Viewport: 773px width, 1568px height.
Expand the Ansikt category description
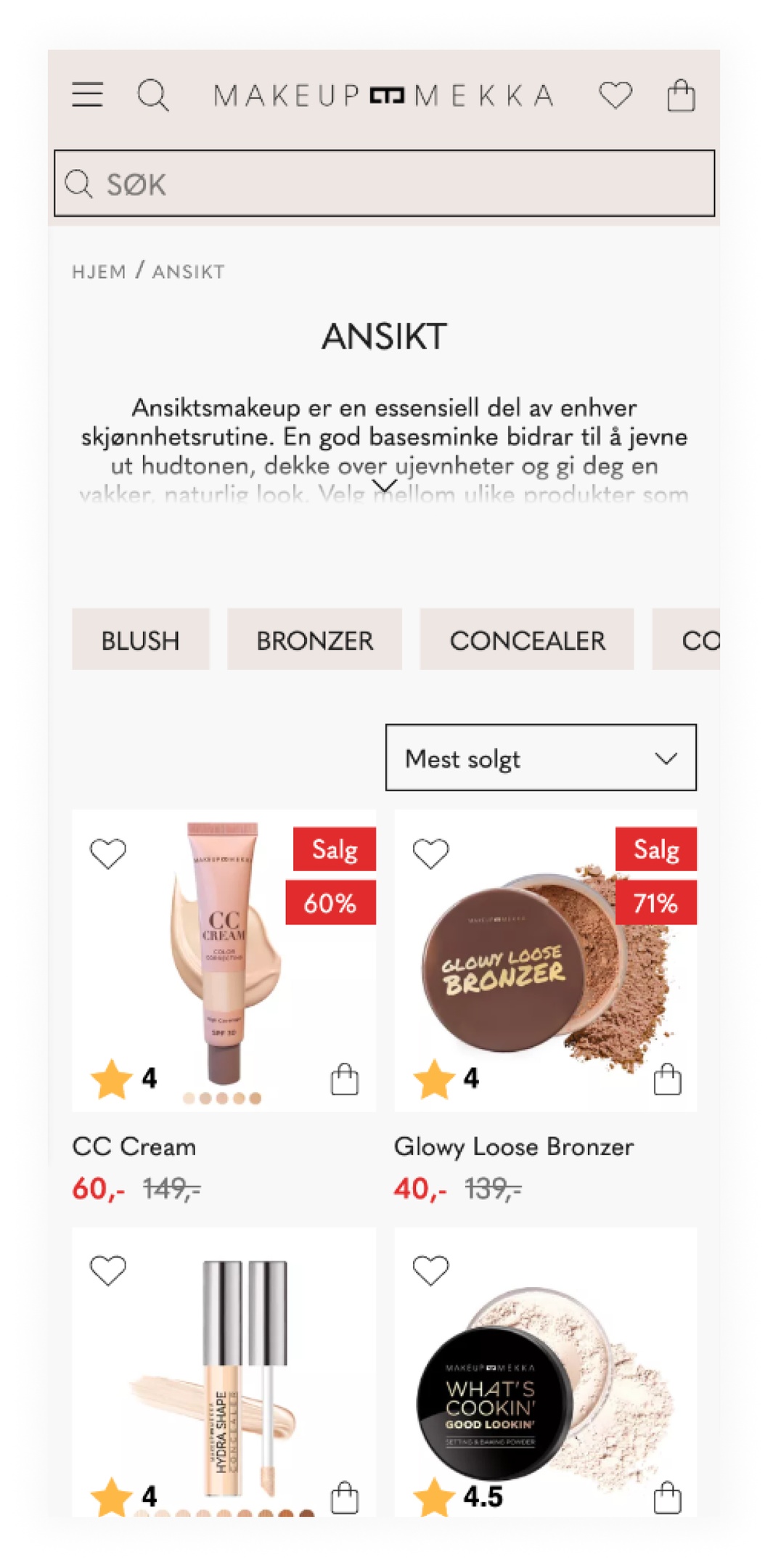tap(385, 485)
